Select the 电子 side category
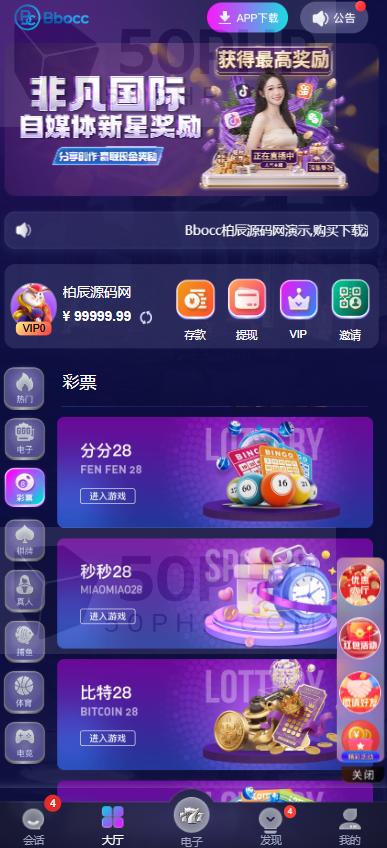 point(24,438)
